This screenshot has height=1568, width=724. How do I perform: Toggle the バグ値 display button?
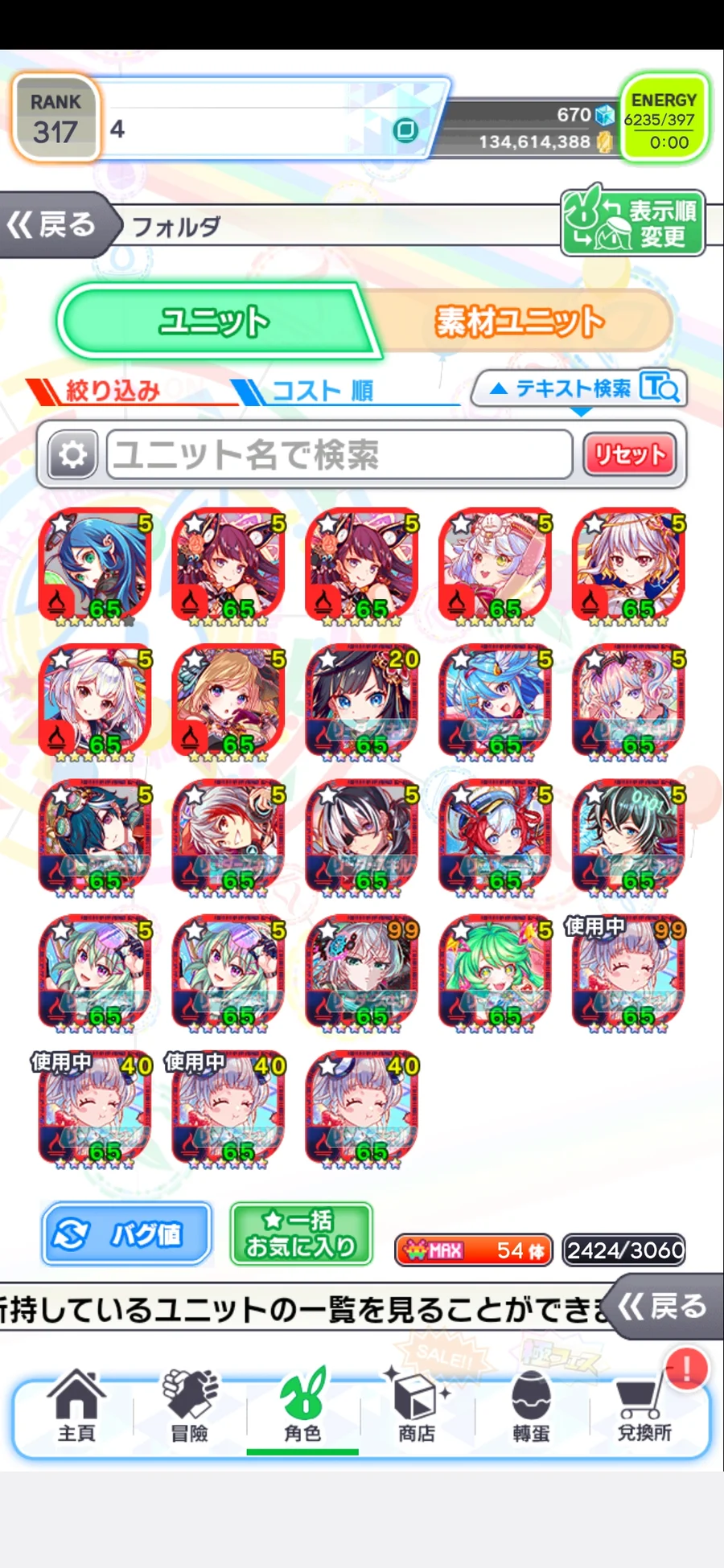coord(126,1233)
